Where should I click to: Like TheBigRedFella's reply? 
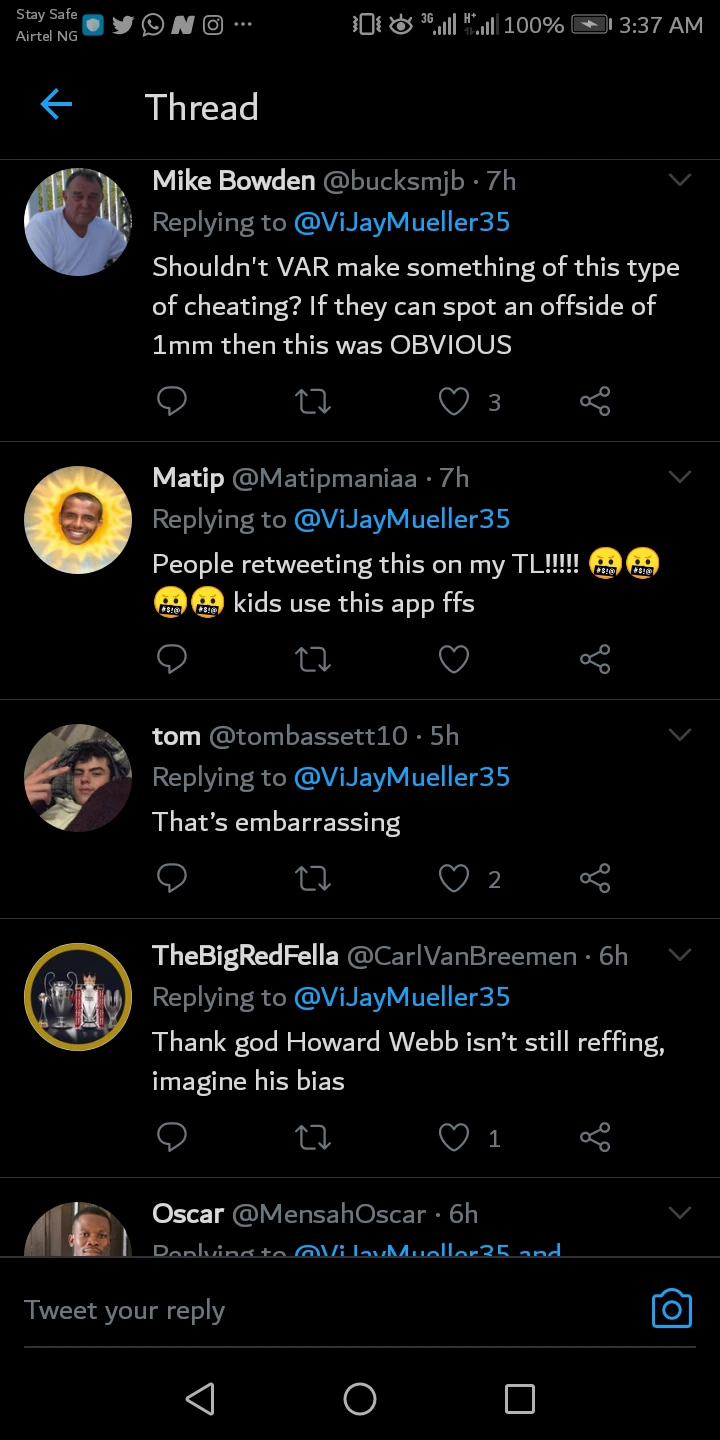click(x=454, y=1137)
